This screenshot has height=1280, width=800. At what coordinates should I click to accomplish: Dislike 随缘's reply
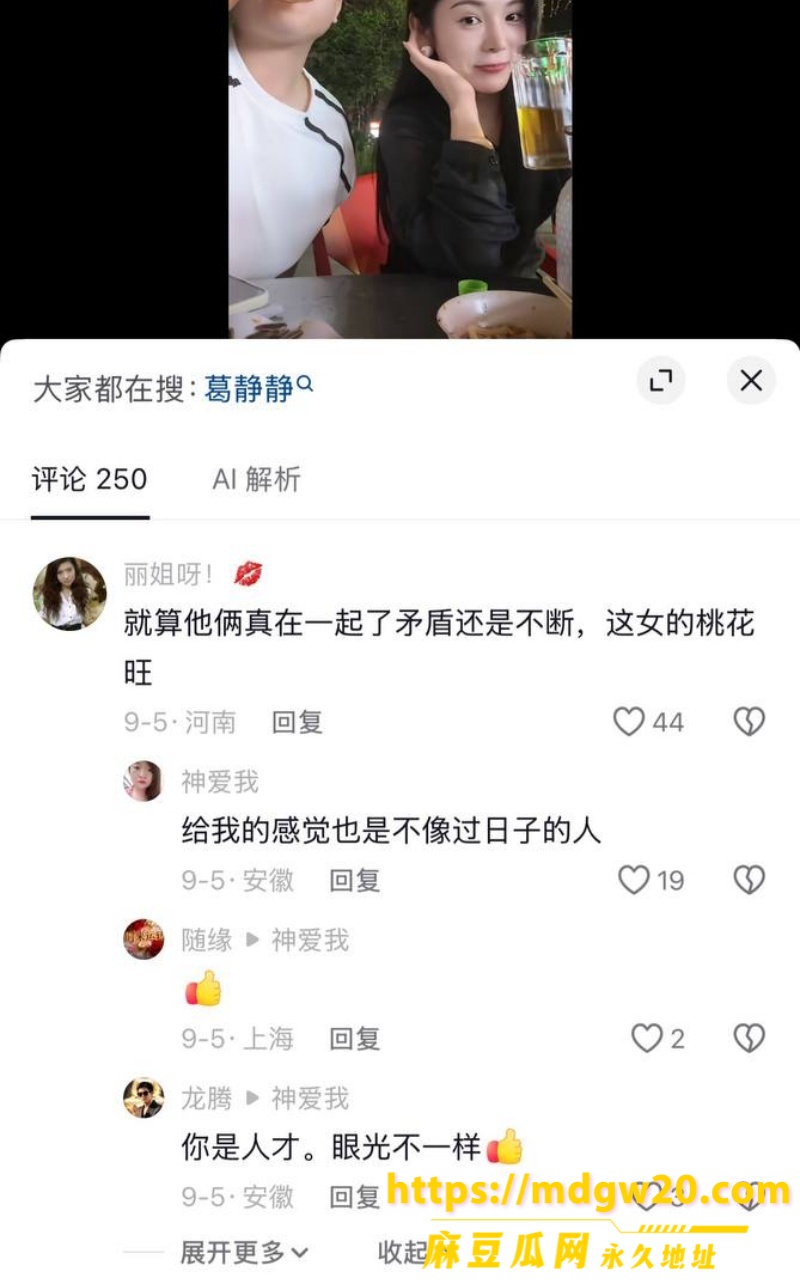click(x=749, y=1039)
